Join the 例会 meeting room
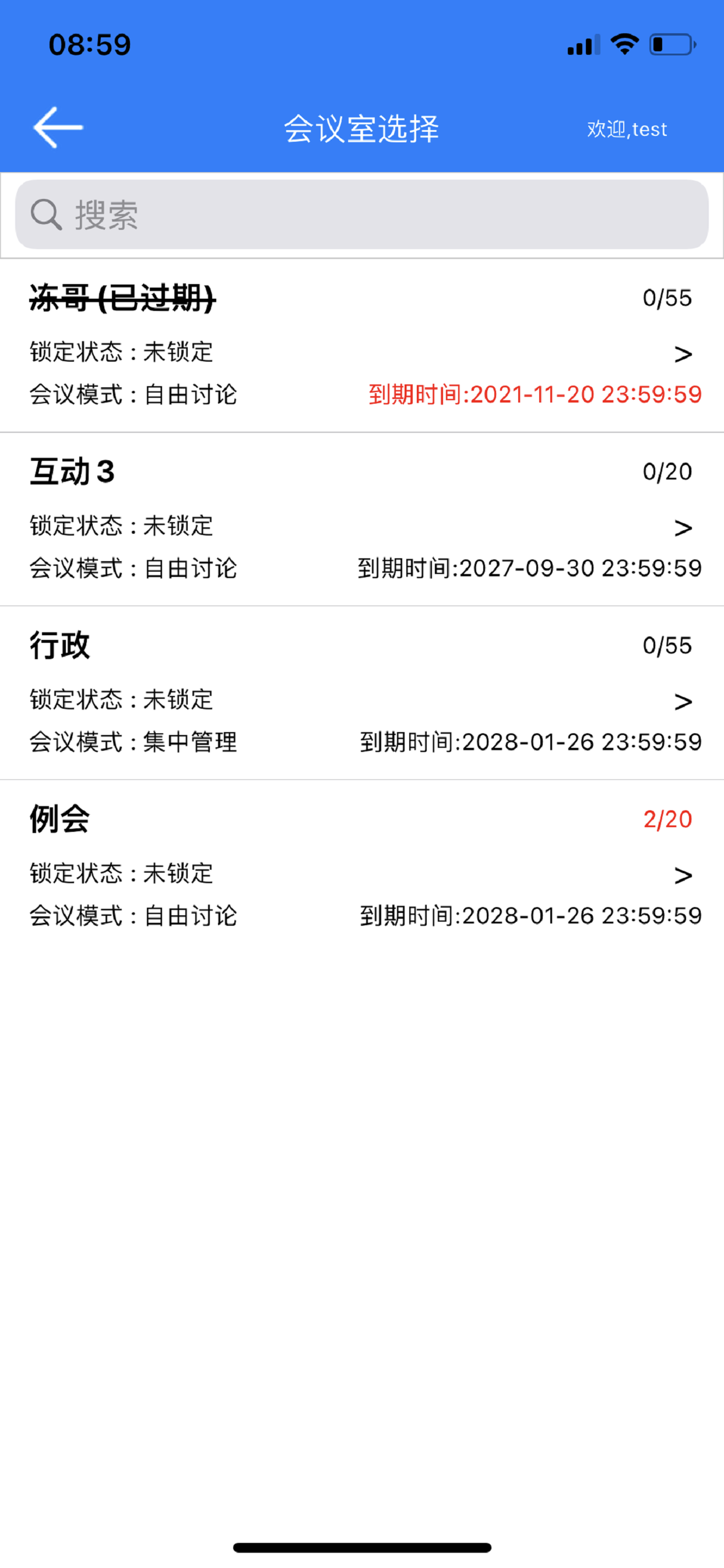724x1568 pixels. pos(362,867)
